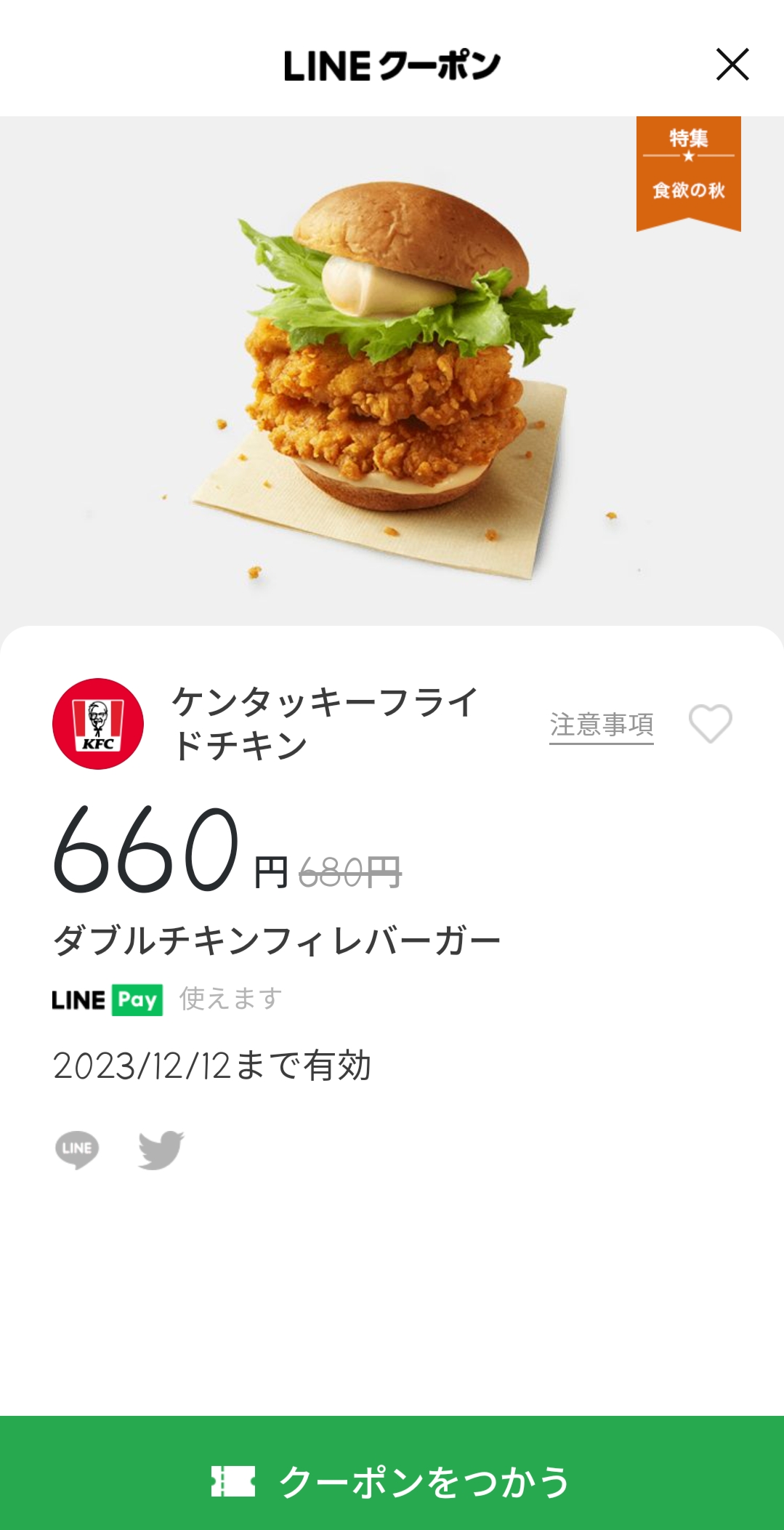This screenshot has width=784, height=1530.
Task: Open the 注意事項 notes link
Action: pyautogui.click(x=602, y=725)
